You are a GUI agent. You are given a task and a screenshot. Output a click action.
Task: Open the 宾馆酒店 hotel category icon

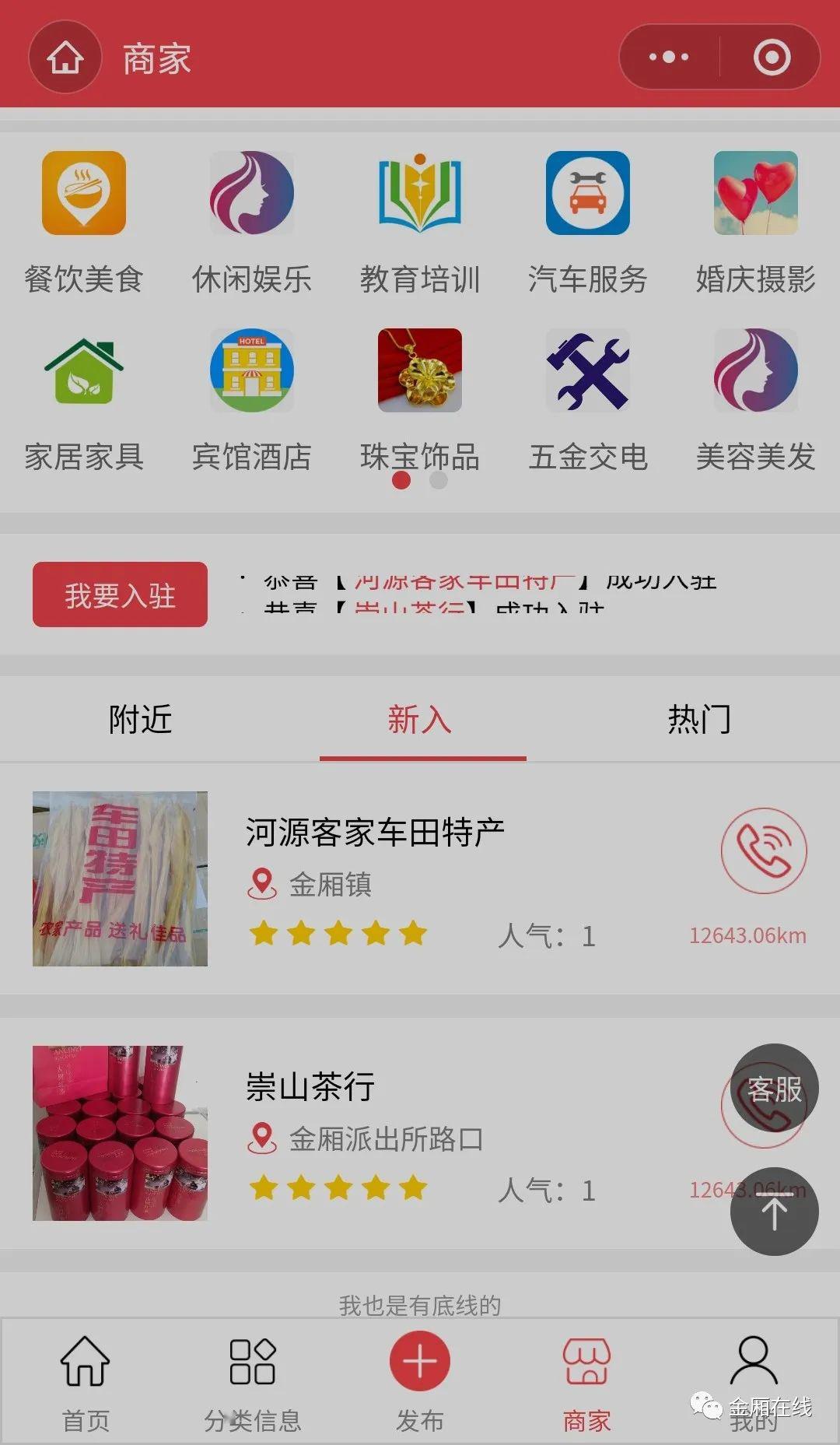click(252, 373)
